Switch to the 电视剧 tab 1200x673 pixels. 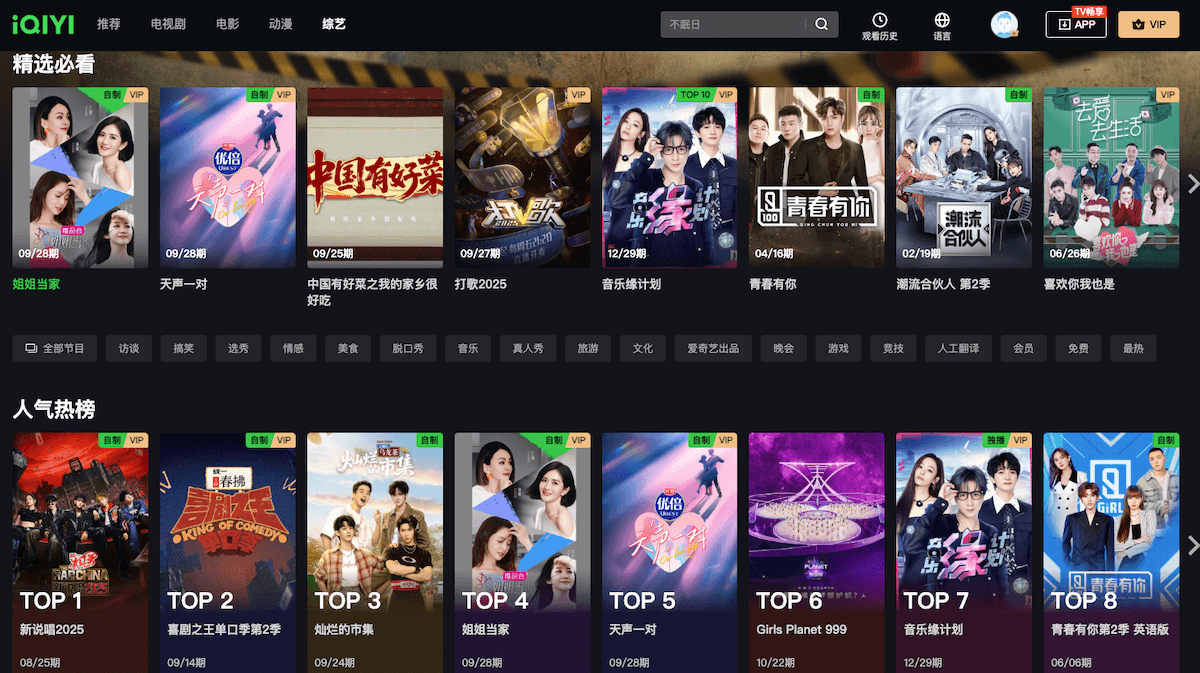pyautogui.click(x=167, y=24)
